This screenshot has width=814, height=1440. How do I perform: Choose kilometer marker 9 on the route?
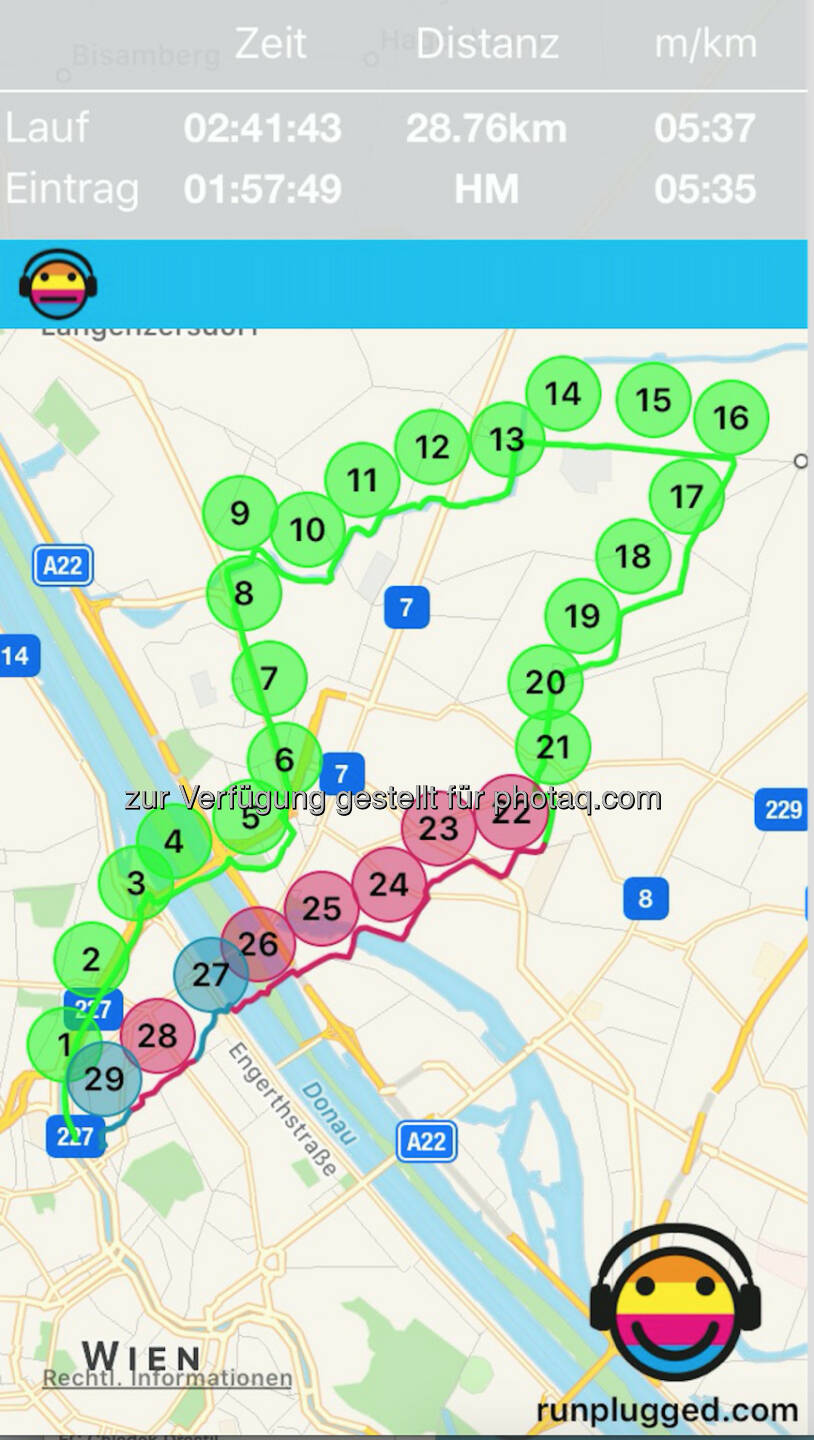coord(240,514)
